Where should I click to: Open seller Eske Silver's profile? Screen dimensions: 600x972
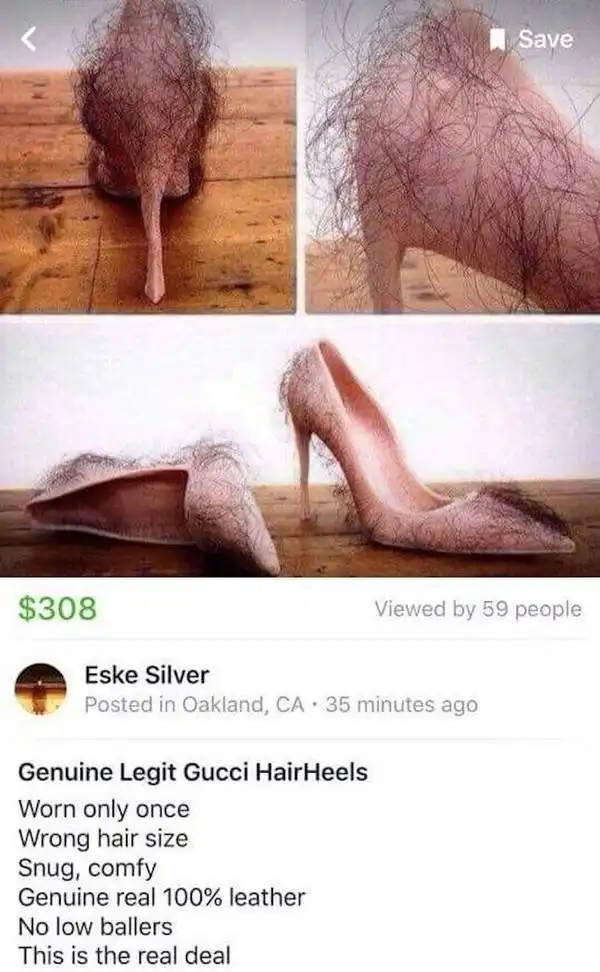pos(146,675)
